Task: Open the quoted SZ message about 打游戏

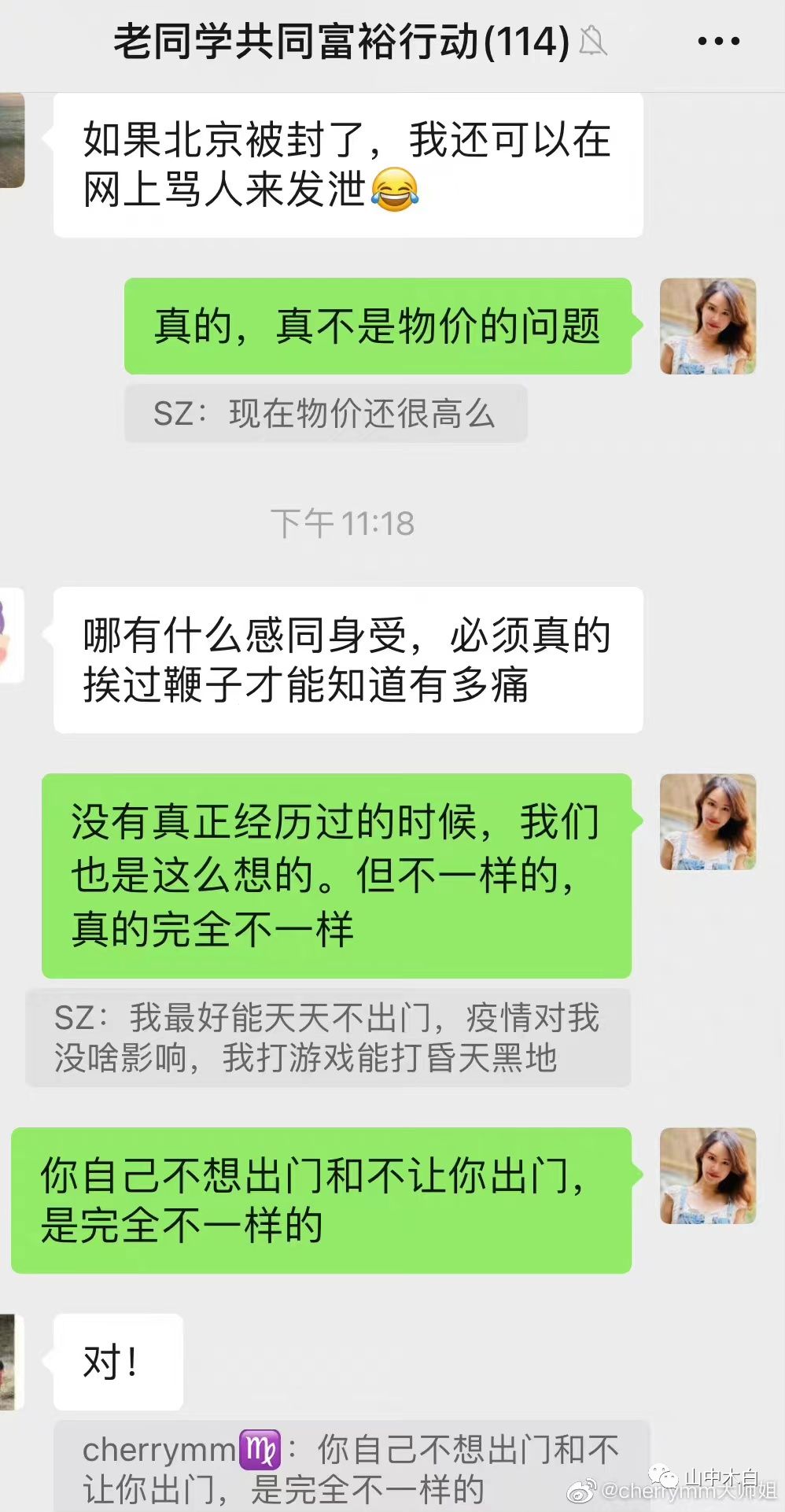Action: coord(328,1038)
